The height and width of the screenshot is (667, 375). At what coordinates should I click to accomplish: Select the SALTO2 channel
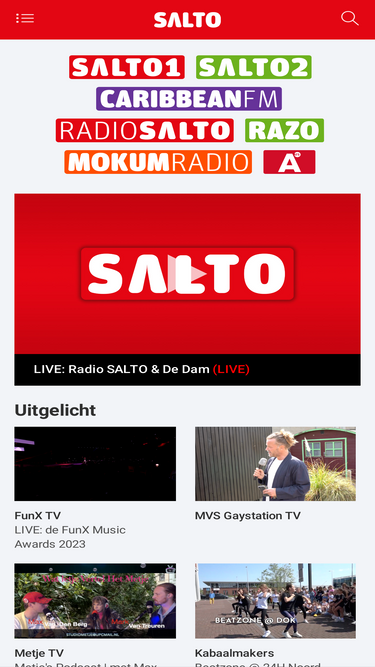[254, 67]
